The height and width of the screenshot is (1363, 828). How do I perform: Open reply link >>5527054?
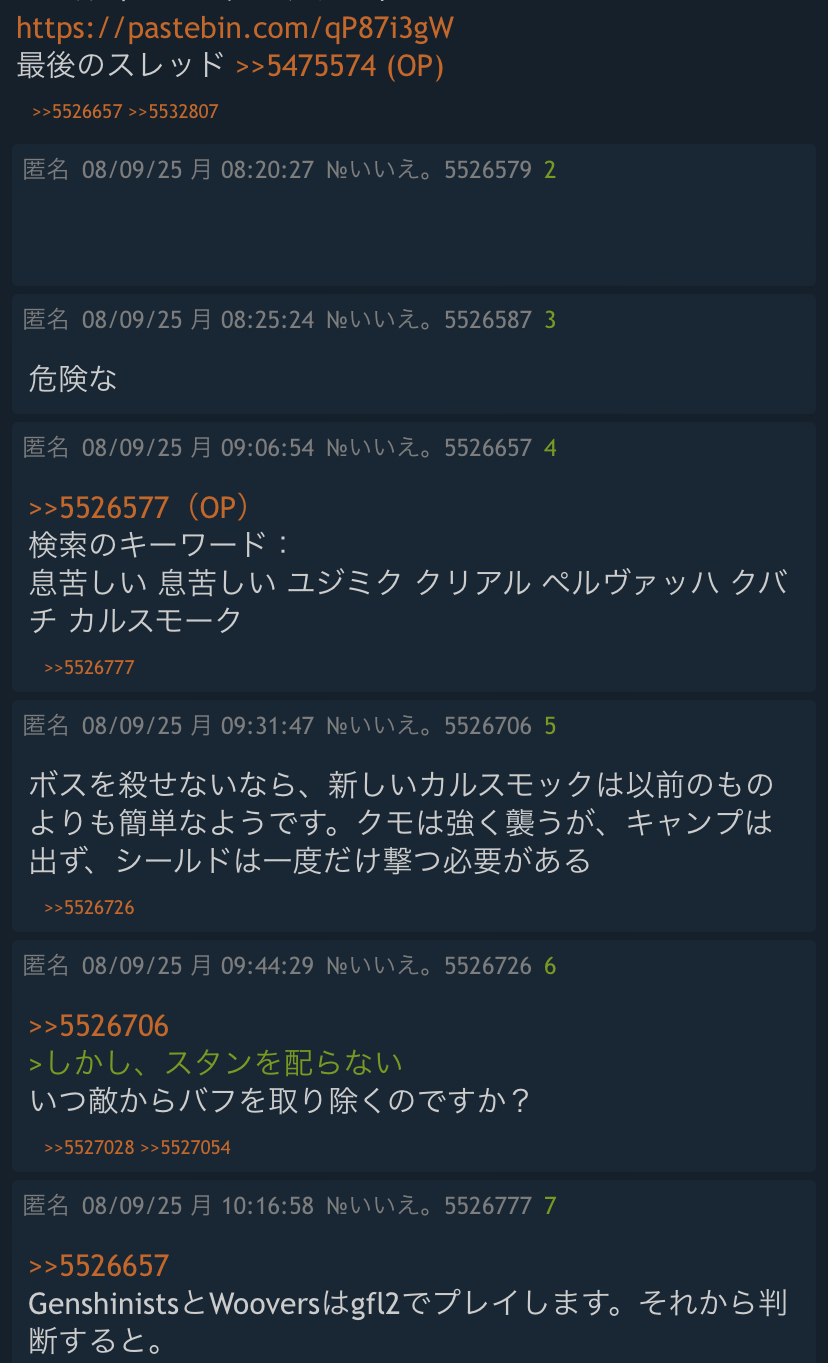click(x=185, y=1147)
